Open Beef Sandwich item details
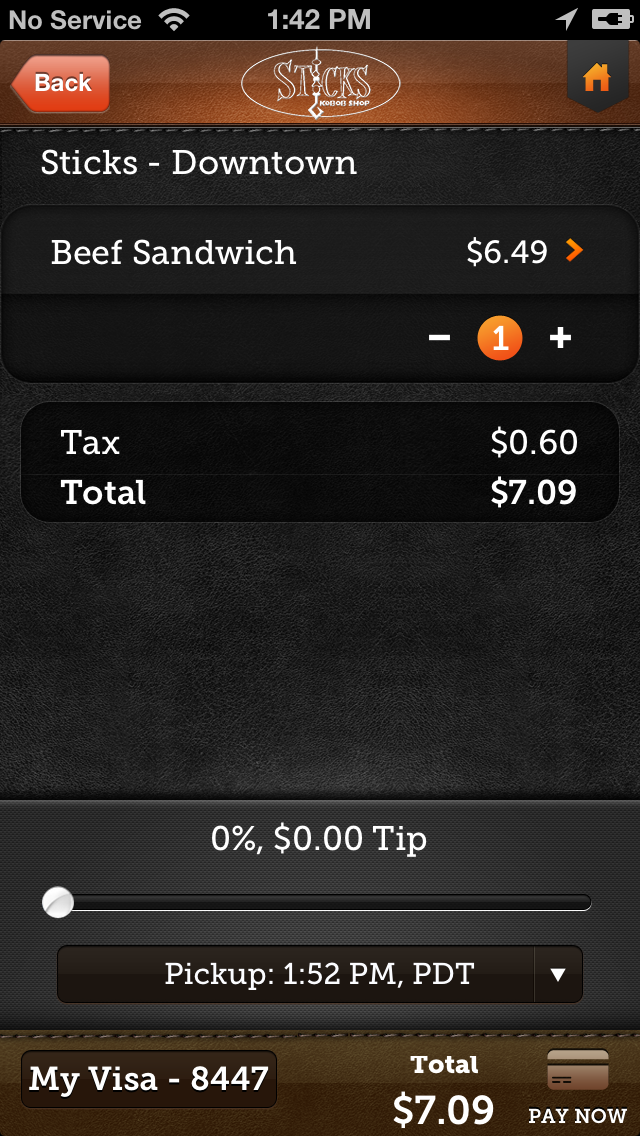Screen dimensions: 640x1136 pos(319,252)
